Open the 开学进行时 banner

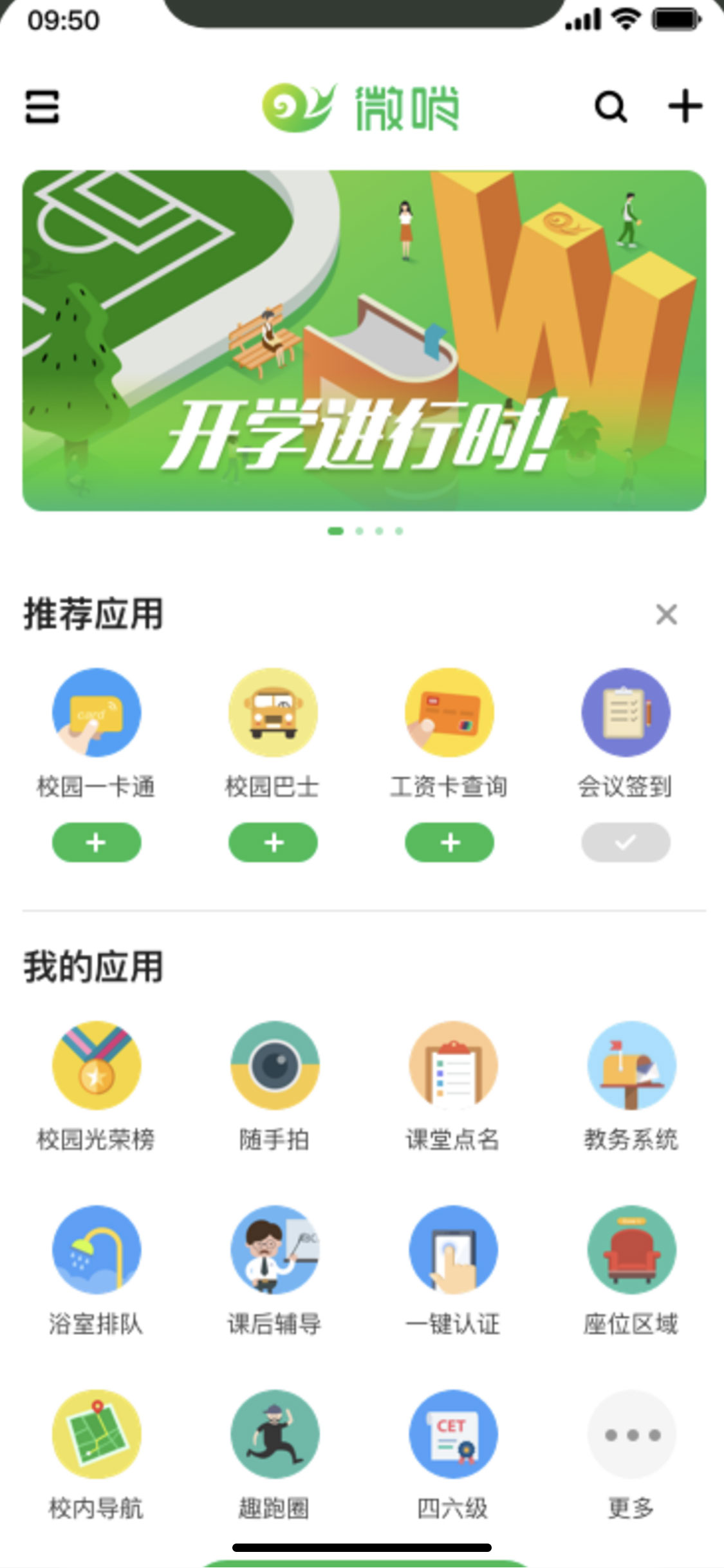coord(364,341)
